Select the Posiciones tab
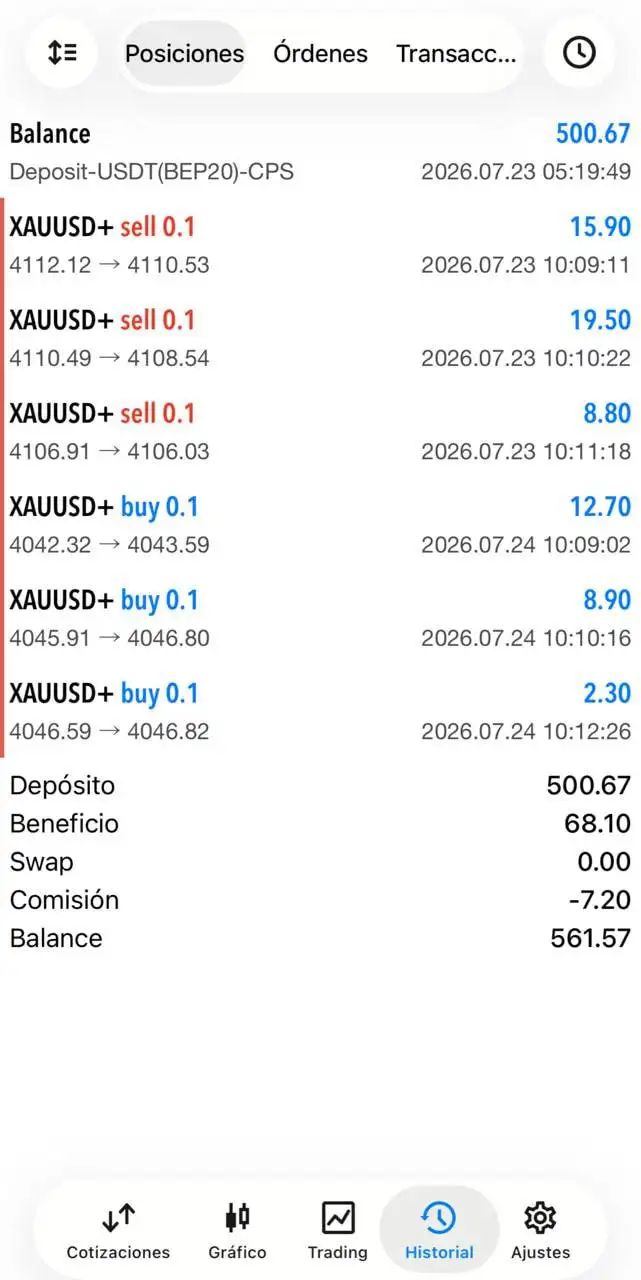Screen dimensions: 641x1280 click(x=184, y=53)
